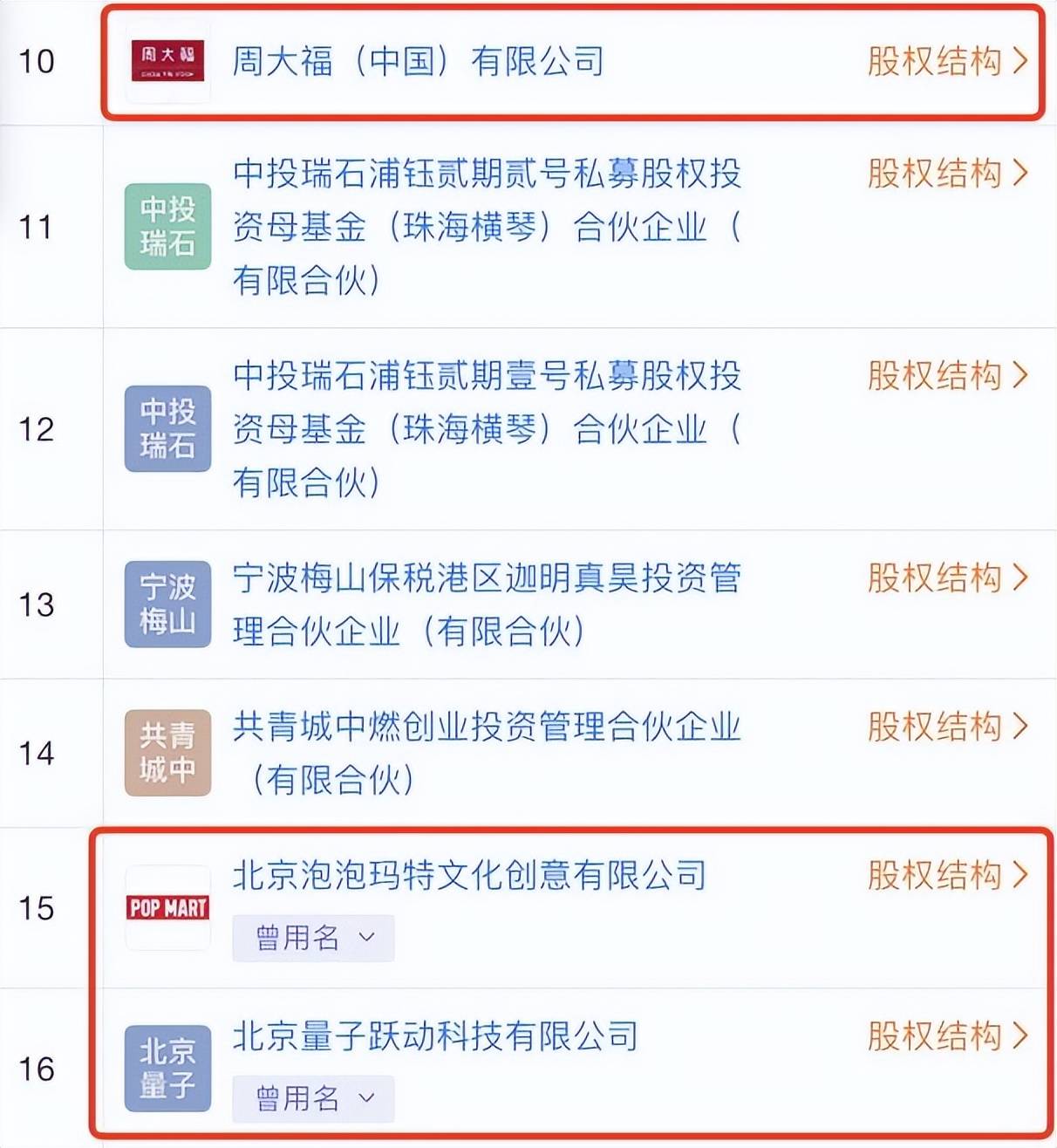Image resolution: width=1057 pixels, height=1148 pixels.
Task: View 股权结构 for 共青城中燃创业投资
Action: [947, 726]
